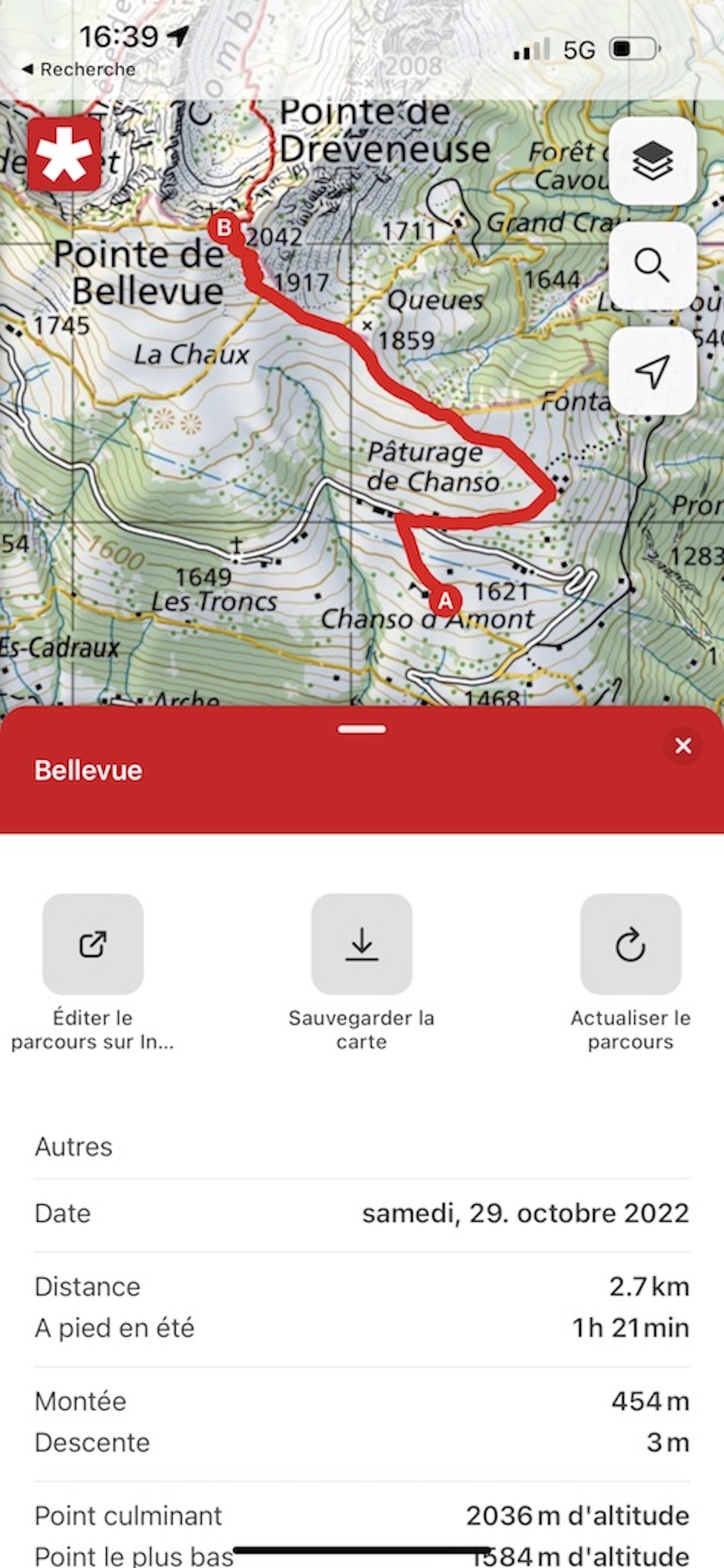Go back to Recherche
Viewport: 724px width, 1568px height.
tap(79, 69)
